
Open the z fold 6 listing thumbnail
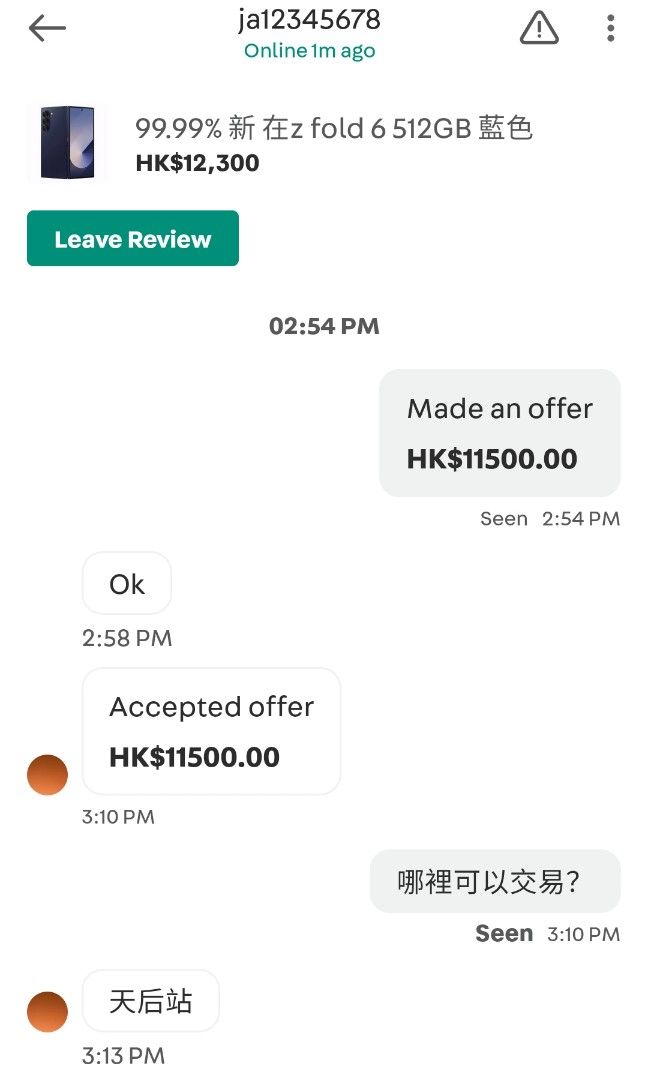pos(67,143)
